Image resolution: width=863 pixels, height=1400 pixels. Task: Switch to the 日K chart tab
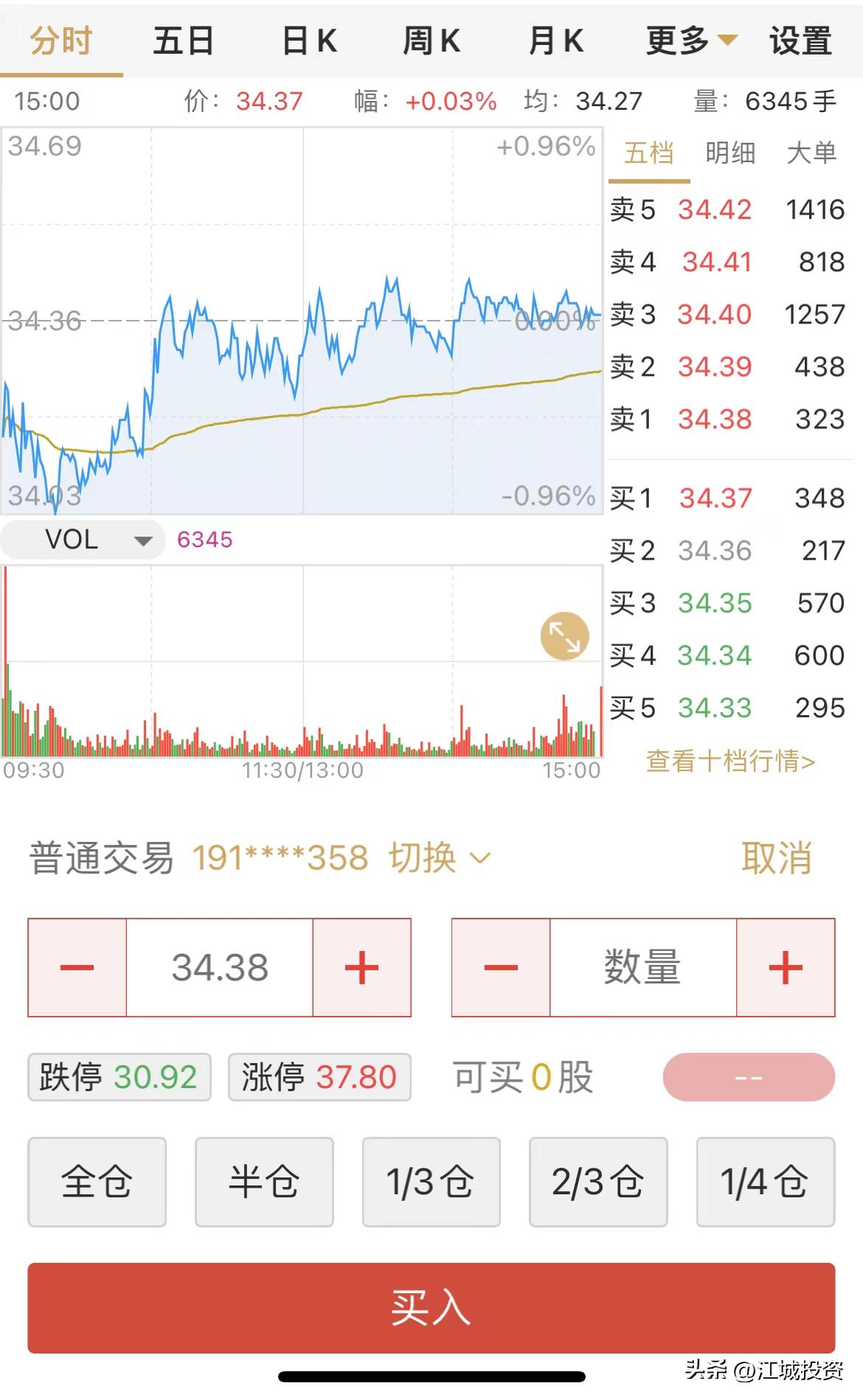point(310,42)
